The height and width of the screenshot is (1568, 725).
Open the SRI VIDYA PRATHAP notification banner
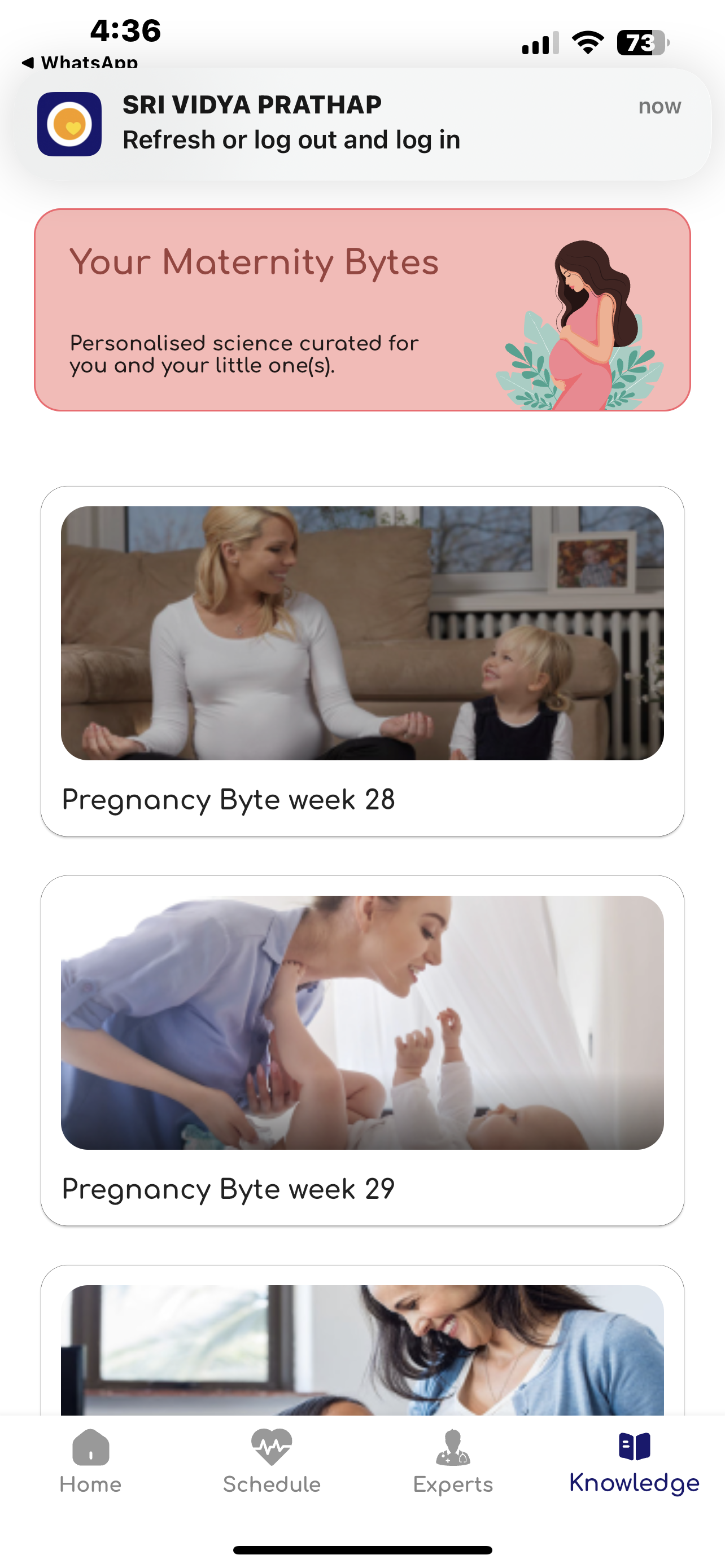click(362, 124)
